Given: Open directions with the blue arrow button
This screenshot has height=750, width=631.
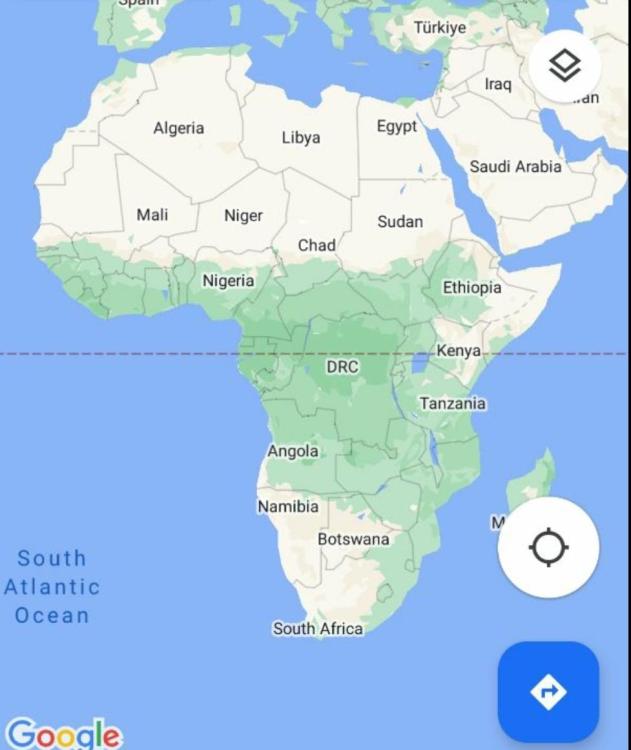Looking at the screenshot, I should [x=548, y=691].
